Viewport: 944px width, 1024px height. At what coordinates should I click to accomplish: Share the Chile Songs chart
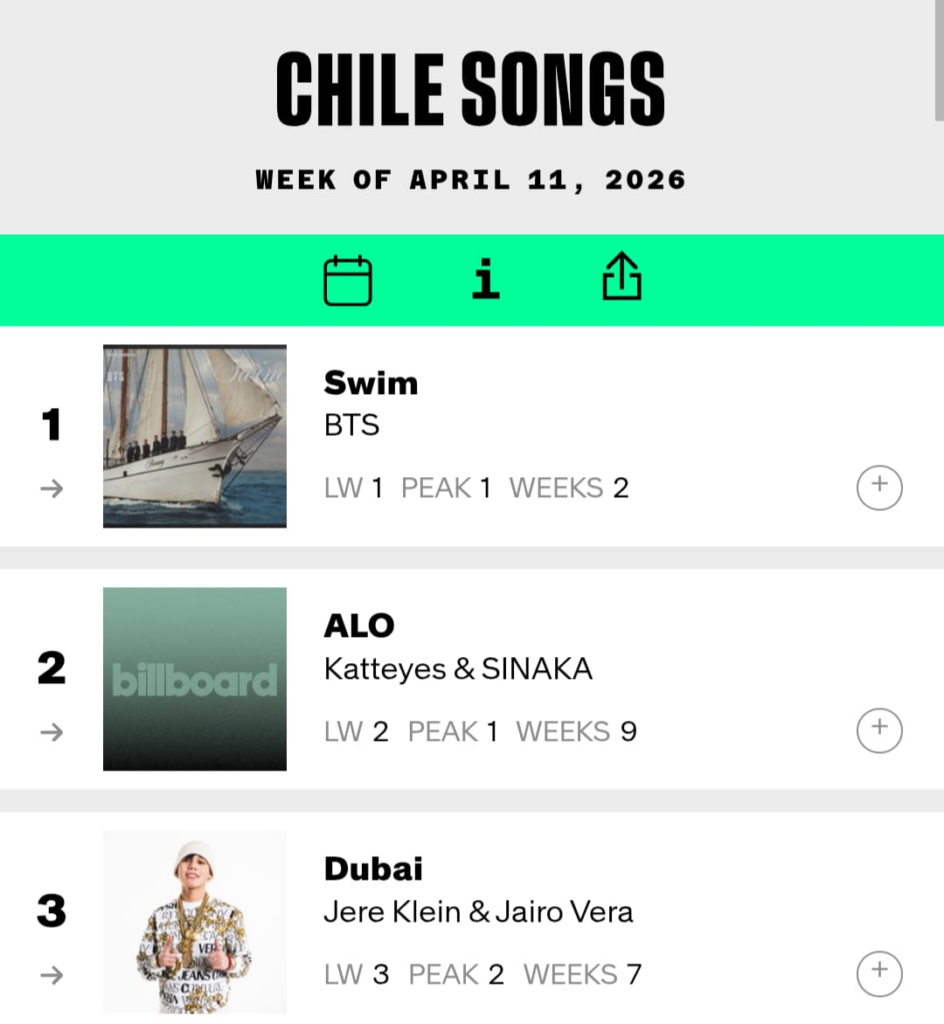tap(621, 277)
